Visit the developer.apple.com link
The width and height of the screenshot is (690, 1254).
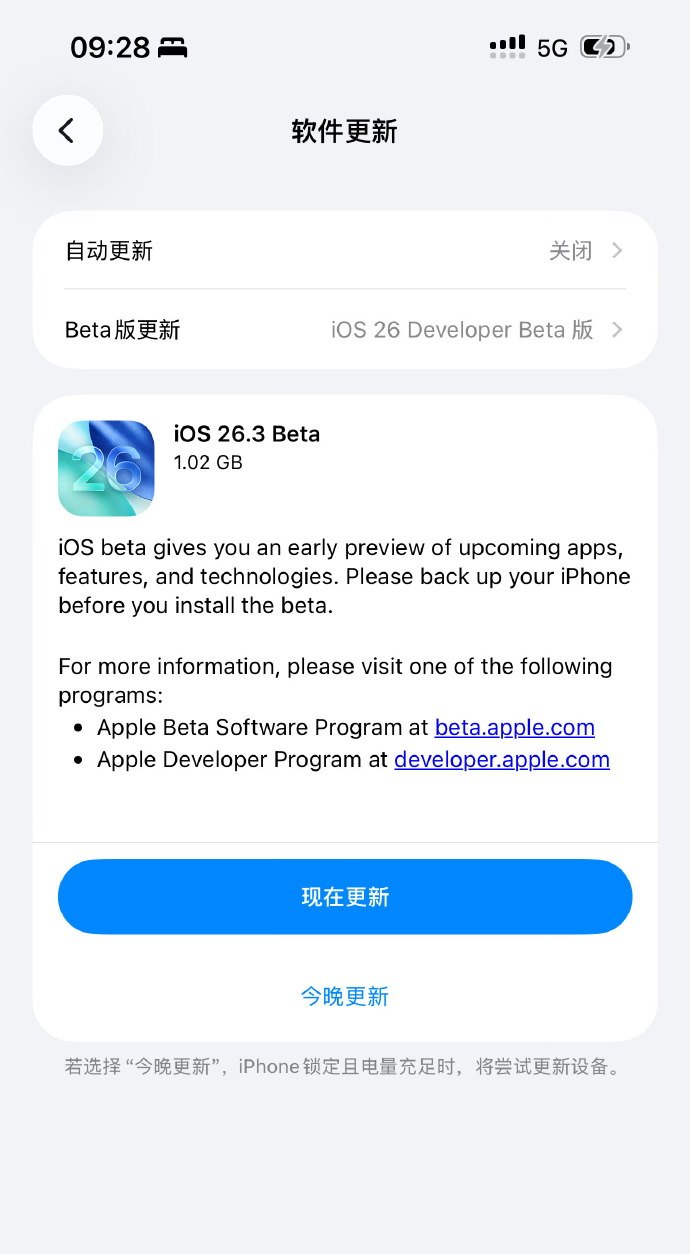tap(501, 760)
